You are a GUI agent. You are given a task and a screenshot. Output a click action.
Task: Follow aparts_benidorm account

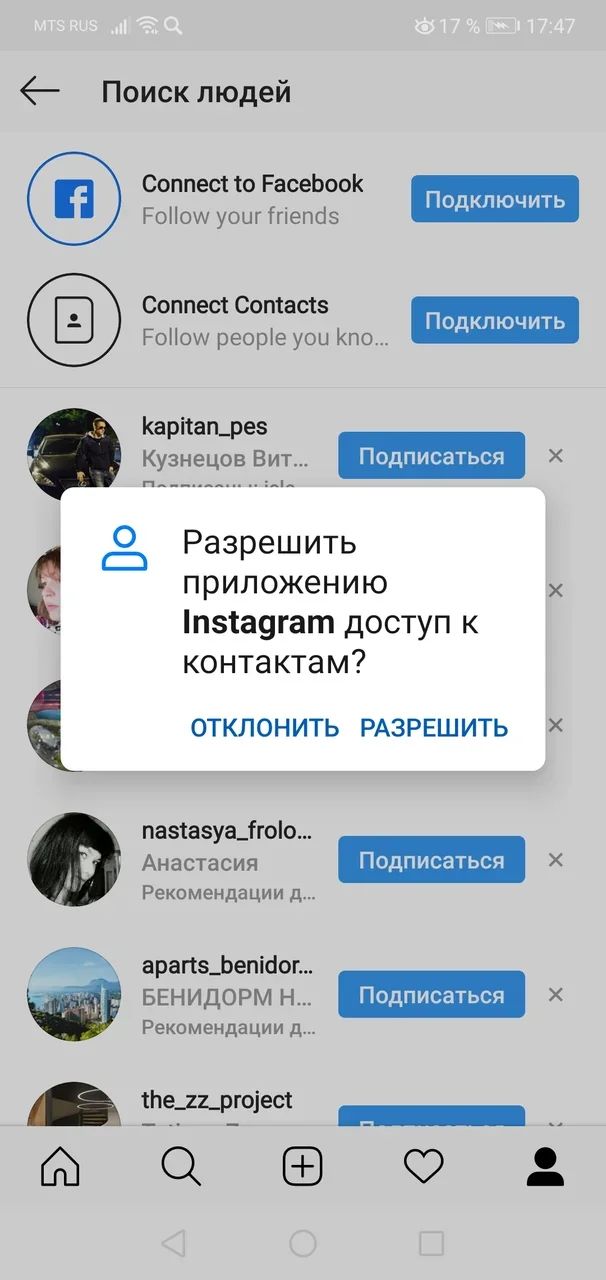[x=431, y=995]
